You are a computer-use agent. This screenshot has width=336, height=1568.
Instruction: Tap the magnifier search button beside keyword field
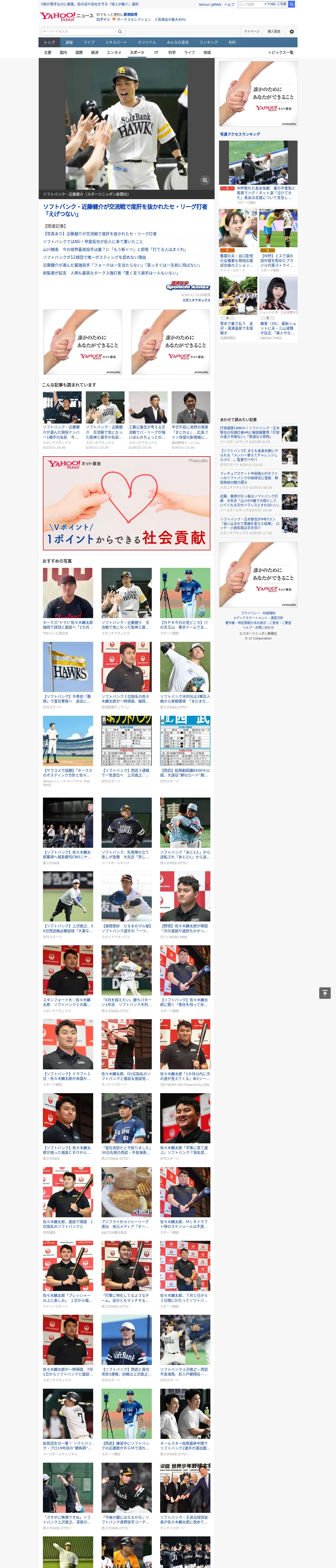pos(120,31)
